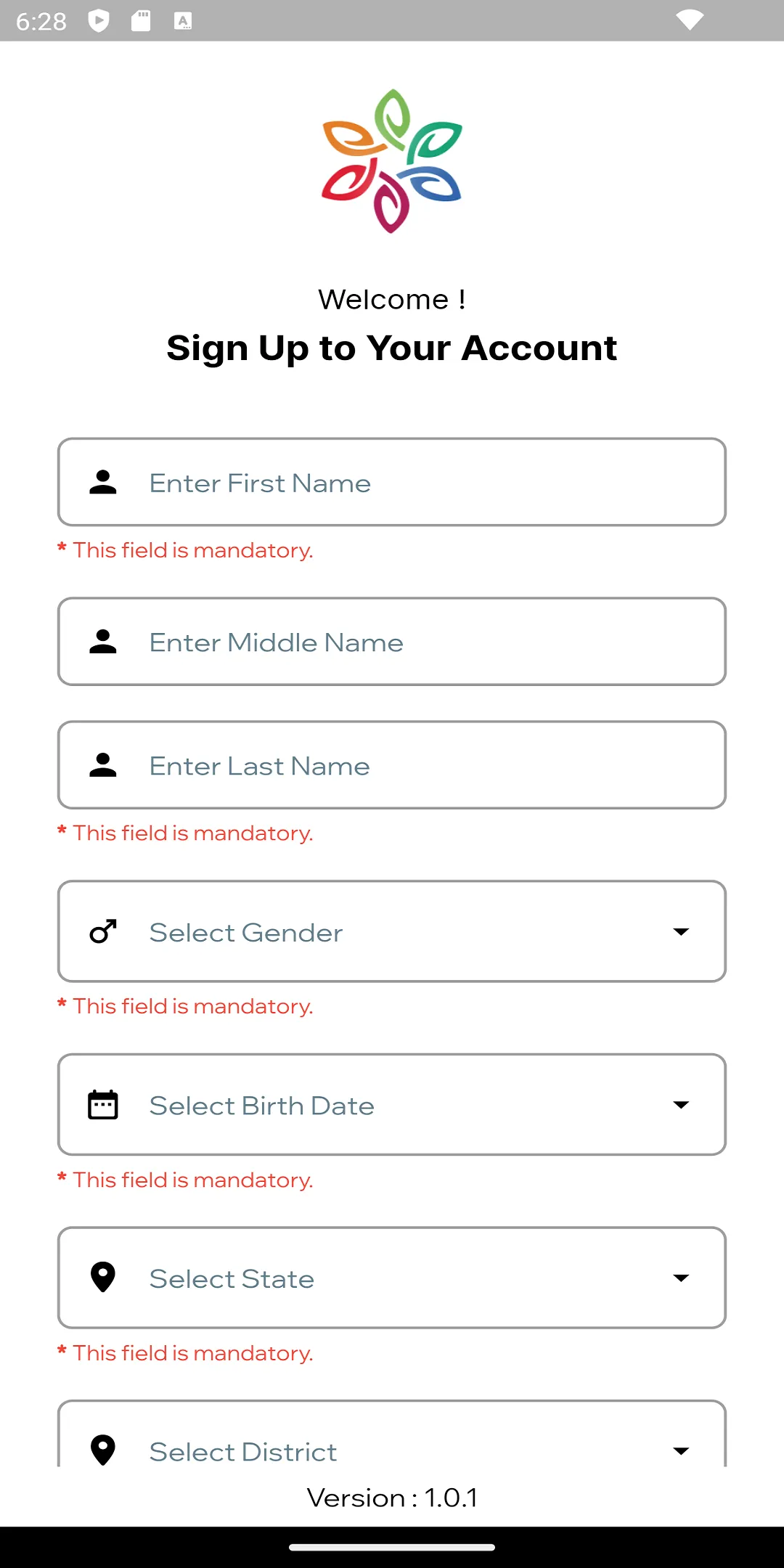Expand the Select State dropdown
Image resolution: width=784 pixels, height=1568 pixels.
tap(681, 1278)
